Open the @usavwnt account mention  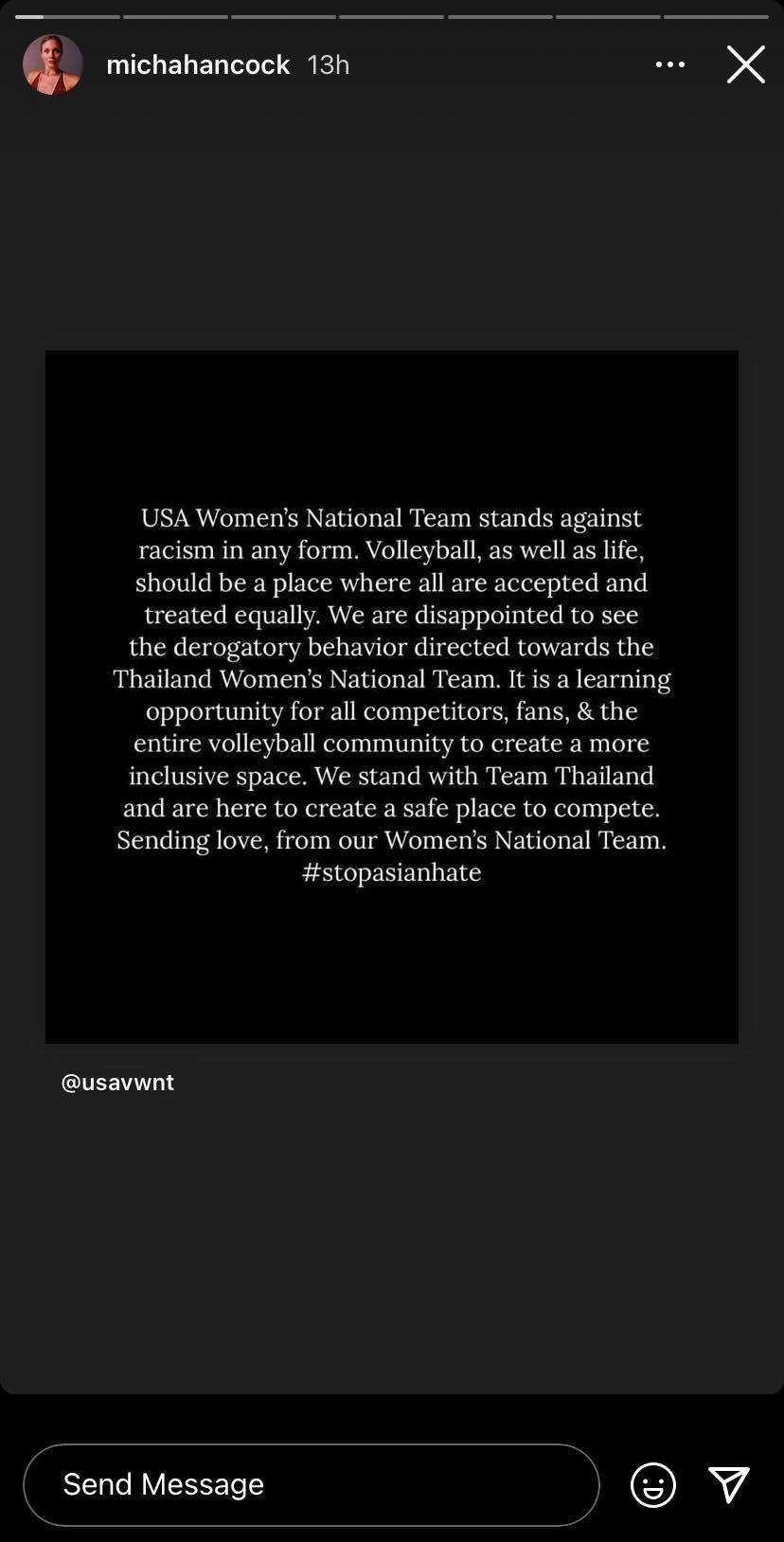pos(117,1082)
